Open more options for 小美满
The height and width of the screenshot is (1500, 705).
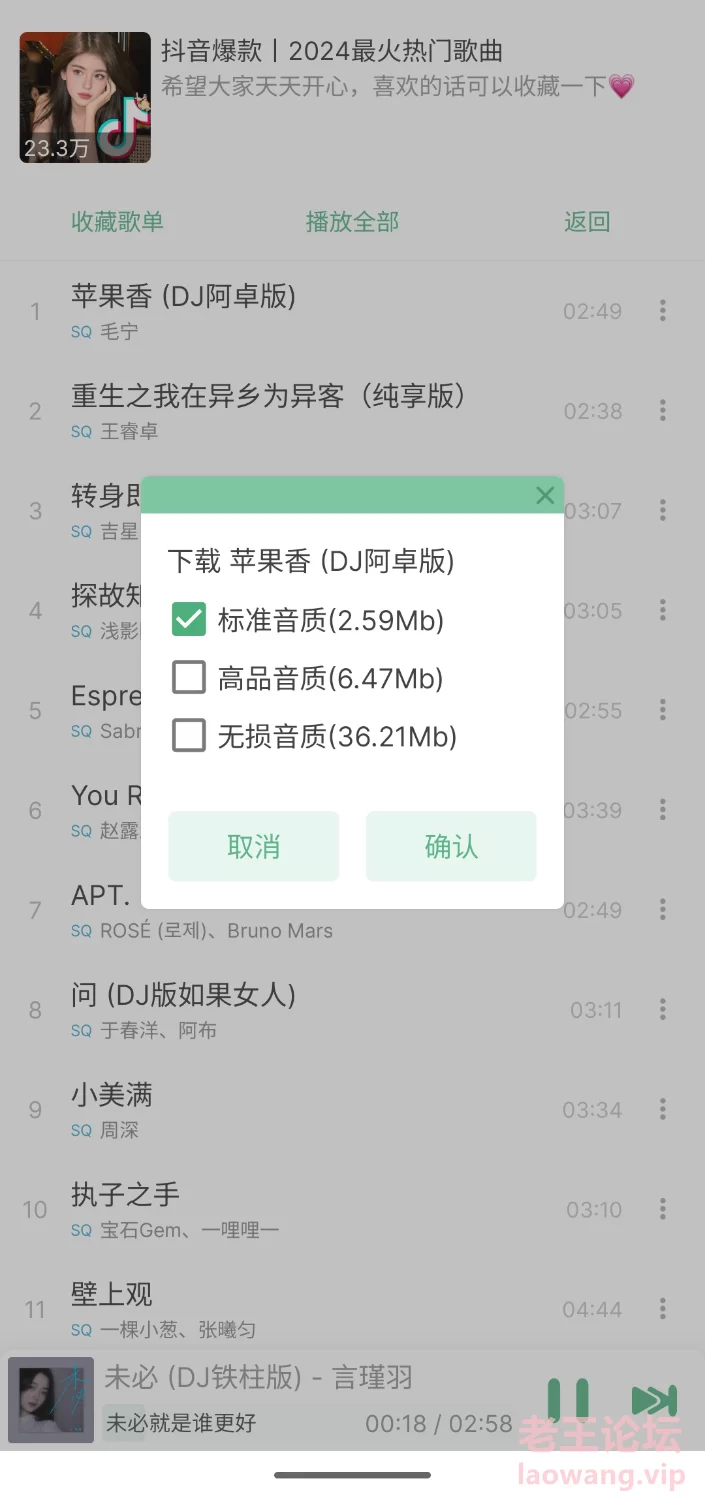coord(662,1109)
